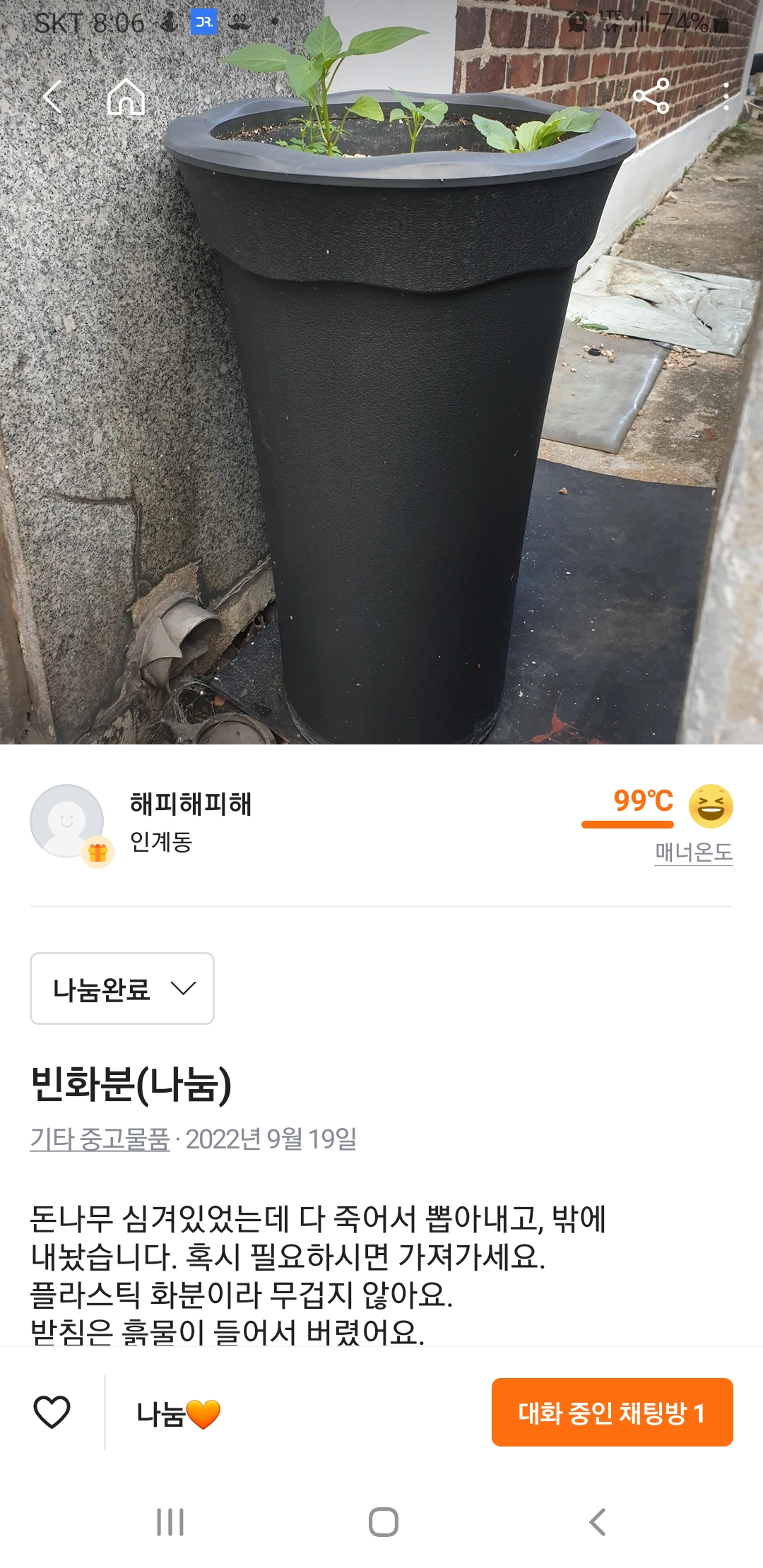763x1568 pixels.
Task: Open 대화 중인 채팅방 1
Action: point(612,1413)
